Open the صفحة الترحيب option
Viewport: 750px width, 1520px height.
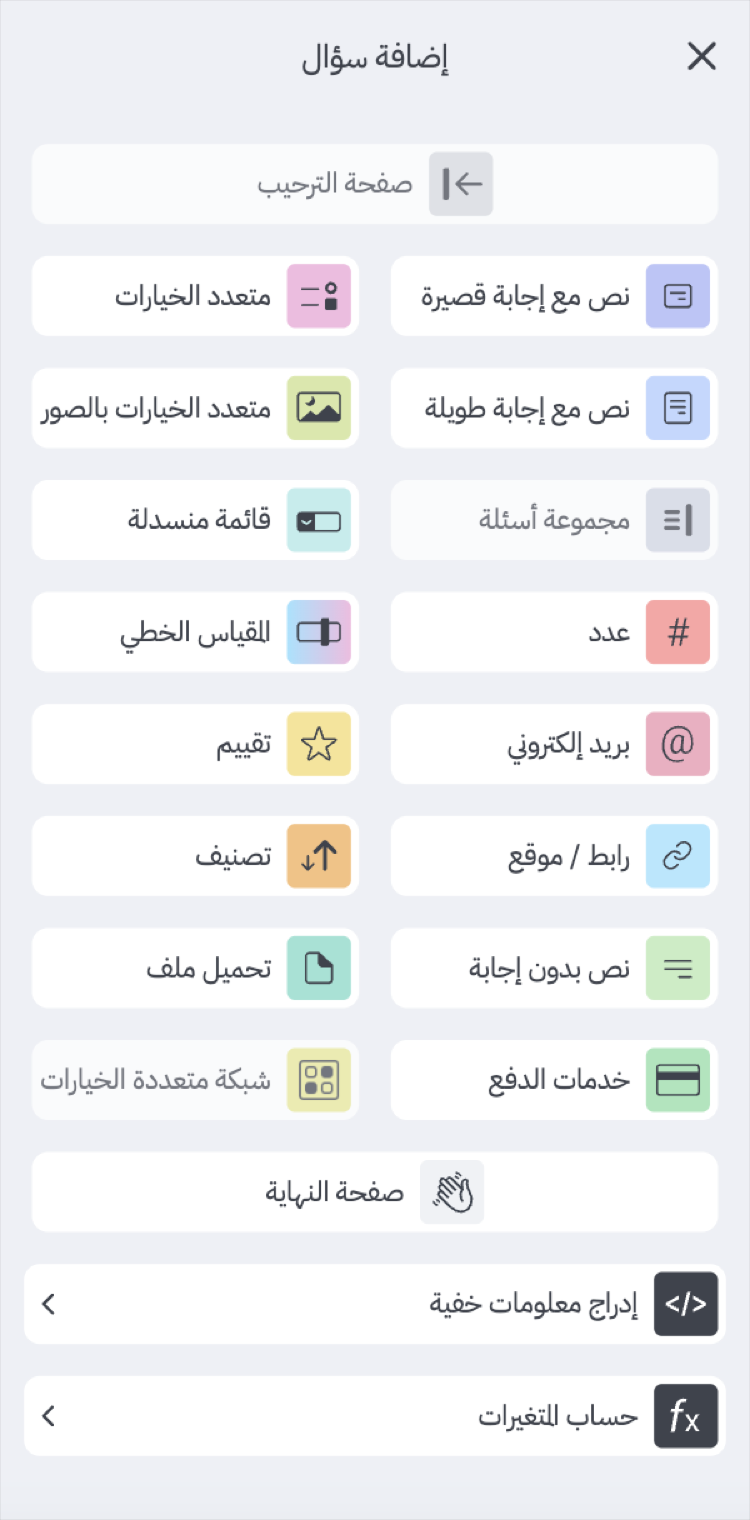375,184
